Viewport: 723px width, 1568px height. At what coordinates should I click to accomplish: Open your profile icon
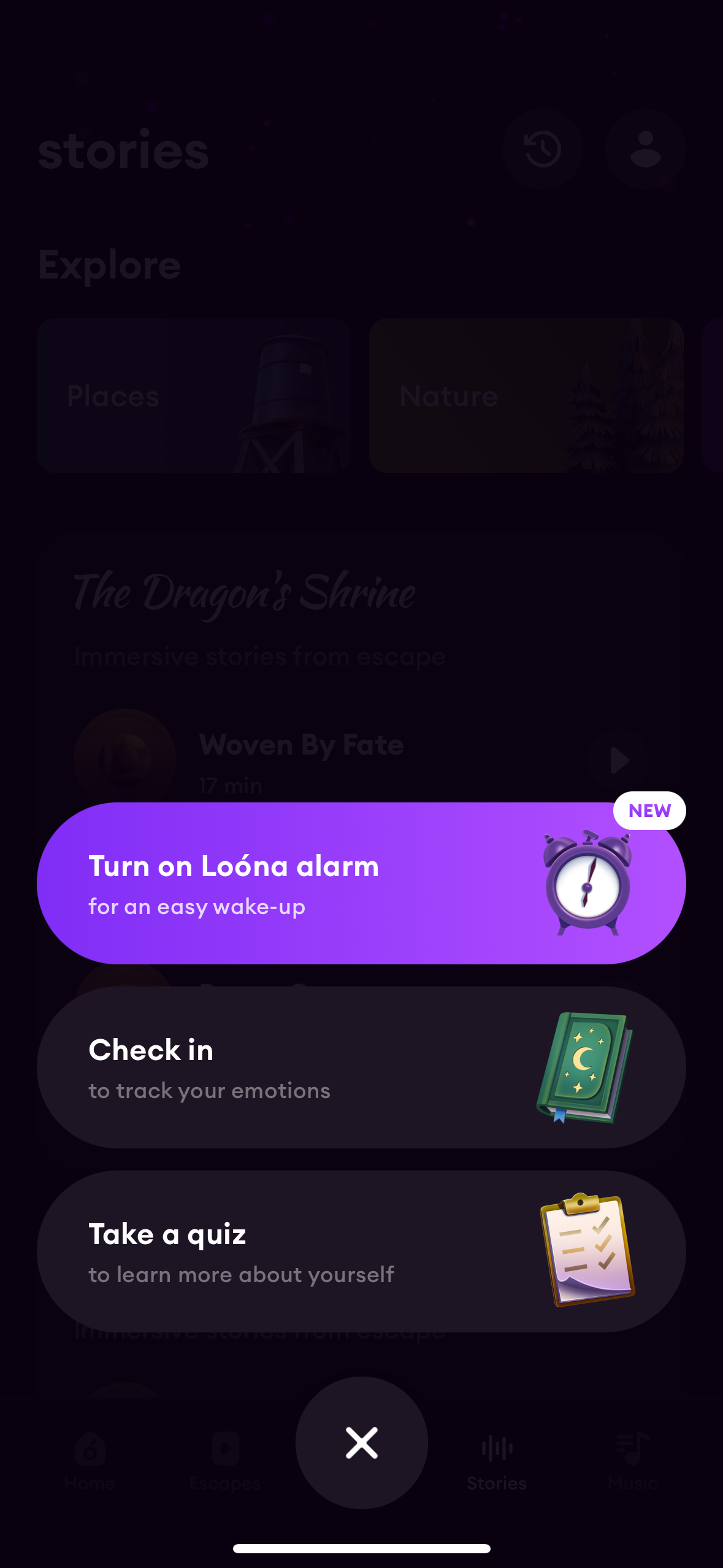[645, 147]
